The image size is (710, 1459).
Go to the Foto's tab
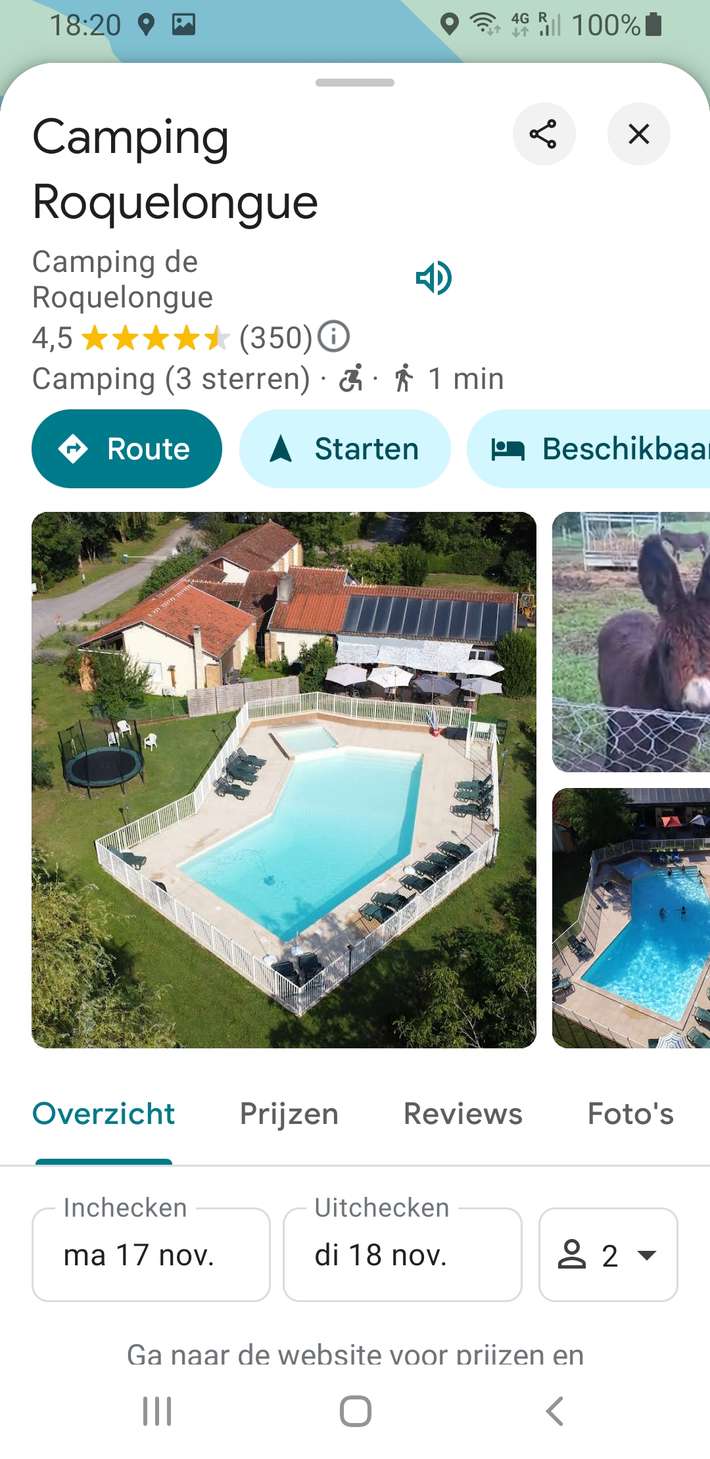[630, 1114]
